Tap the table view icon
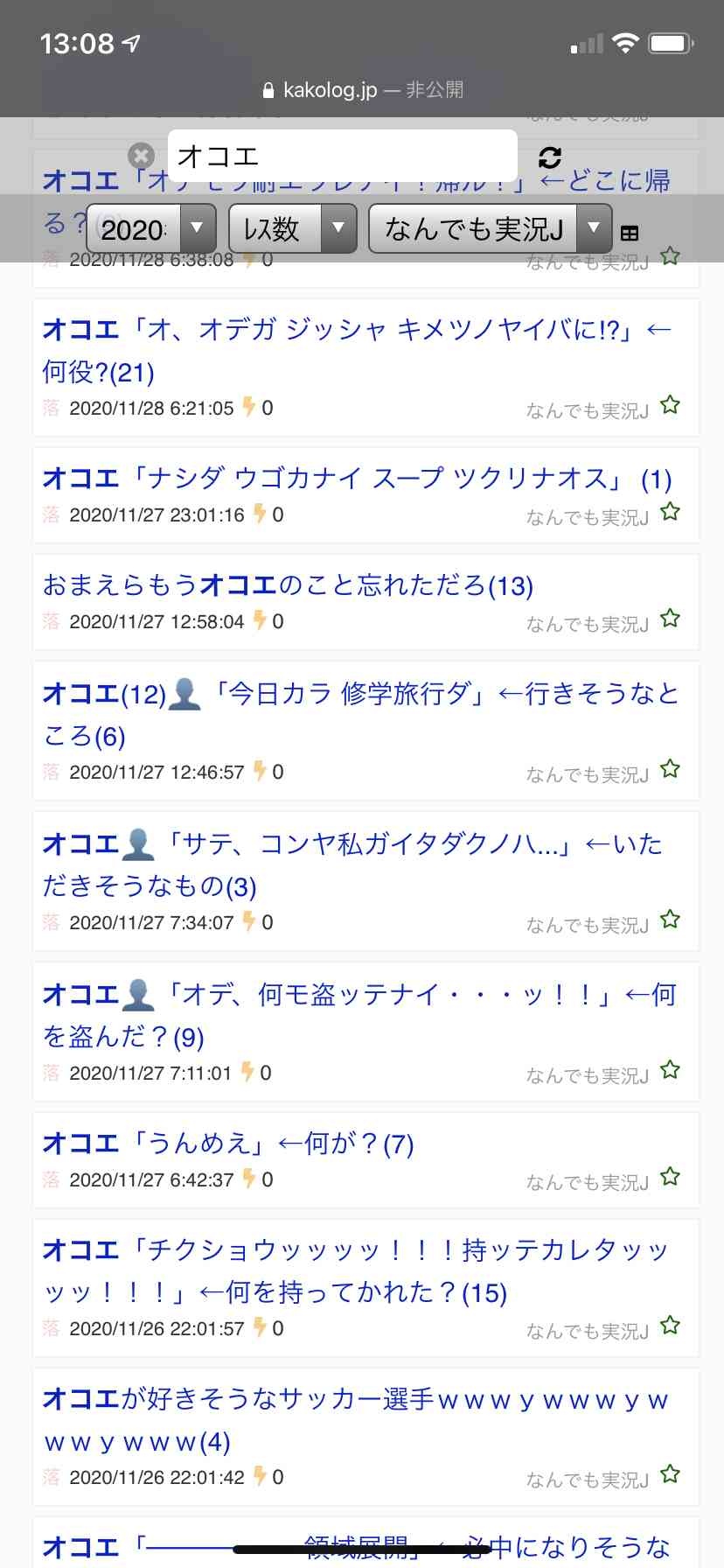Image resolution: width=724 pixels, height=1568 pixels. pyautogui.click(x=629, y=233)
